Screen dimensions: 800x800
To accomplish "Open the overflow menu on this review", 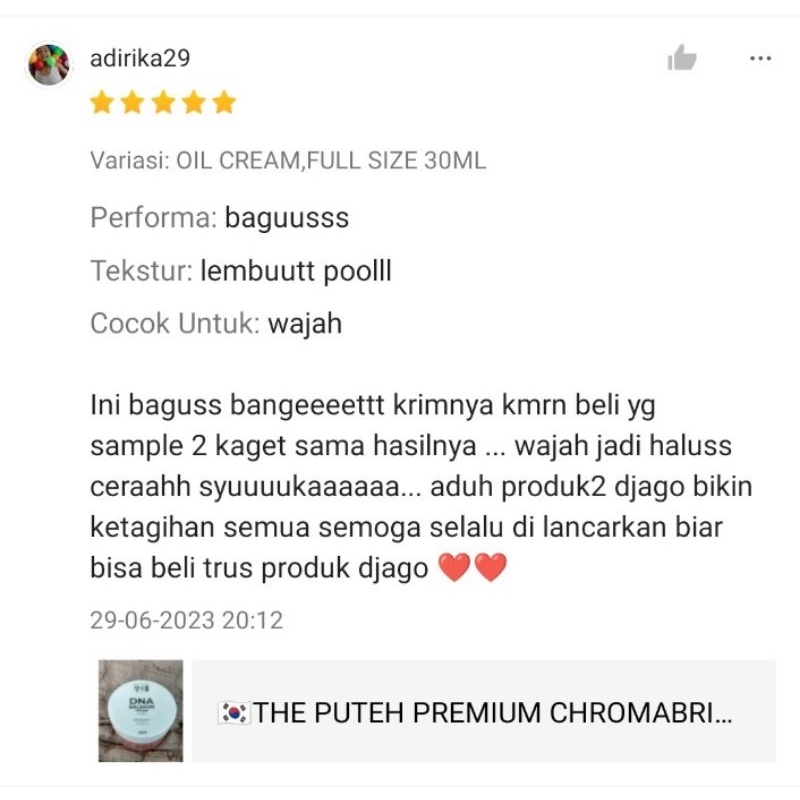I will [760, 59].
